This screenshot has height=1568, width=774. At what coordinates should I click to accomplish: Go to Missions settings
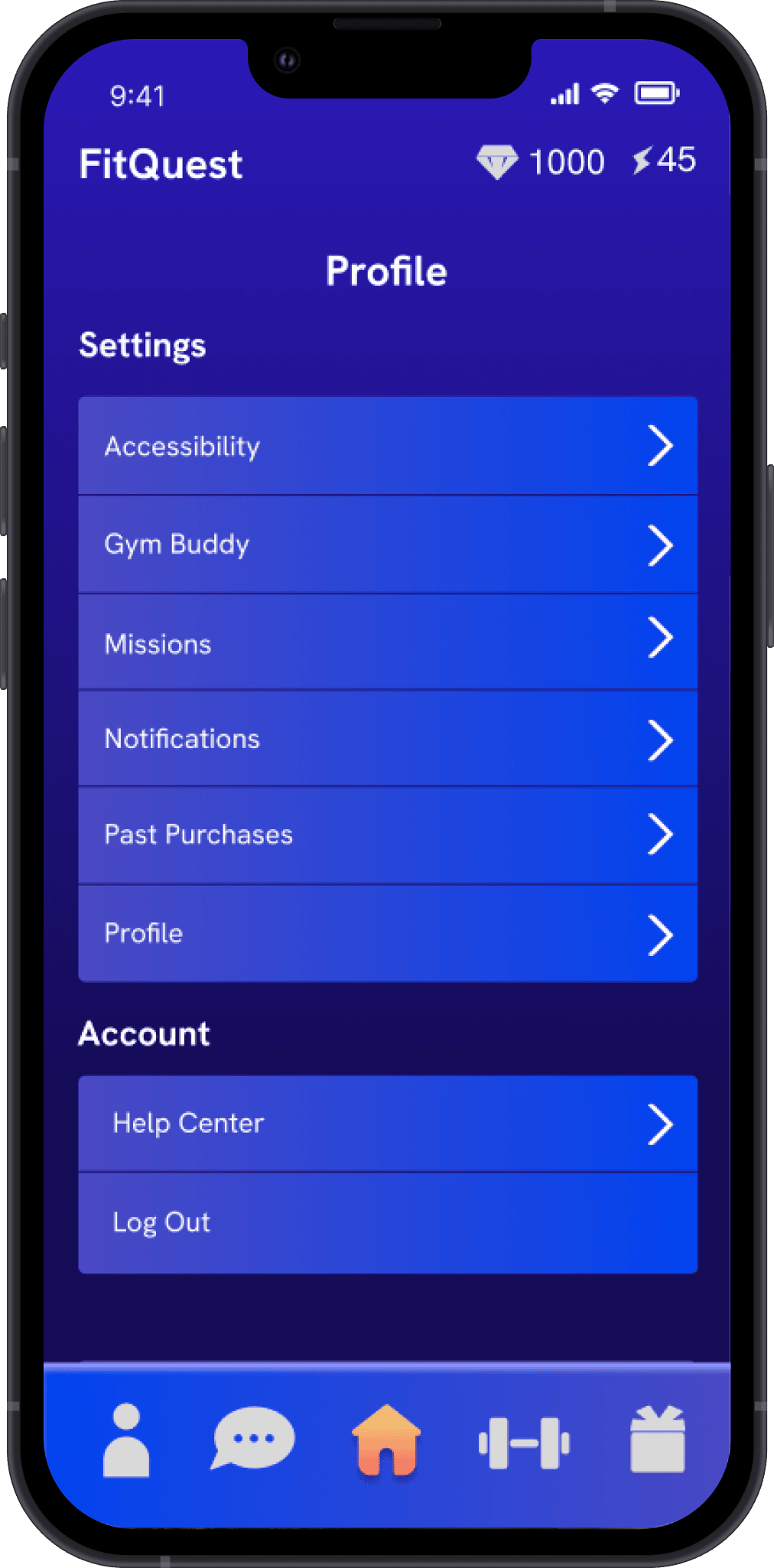tap(388, 642)
